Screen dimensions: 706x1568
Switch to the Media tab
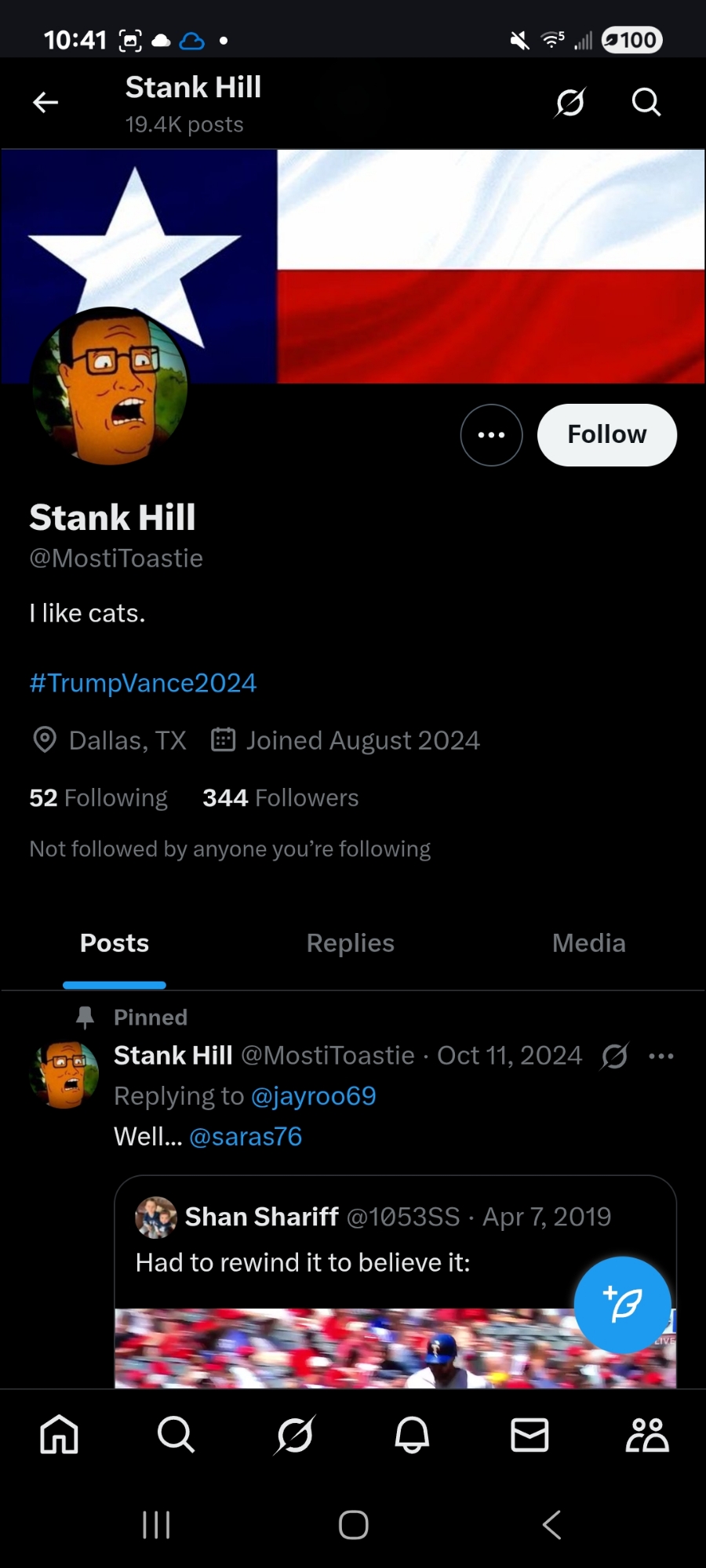[588, 943]
